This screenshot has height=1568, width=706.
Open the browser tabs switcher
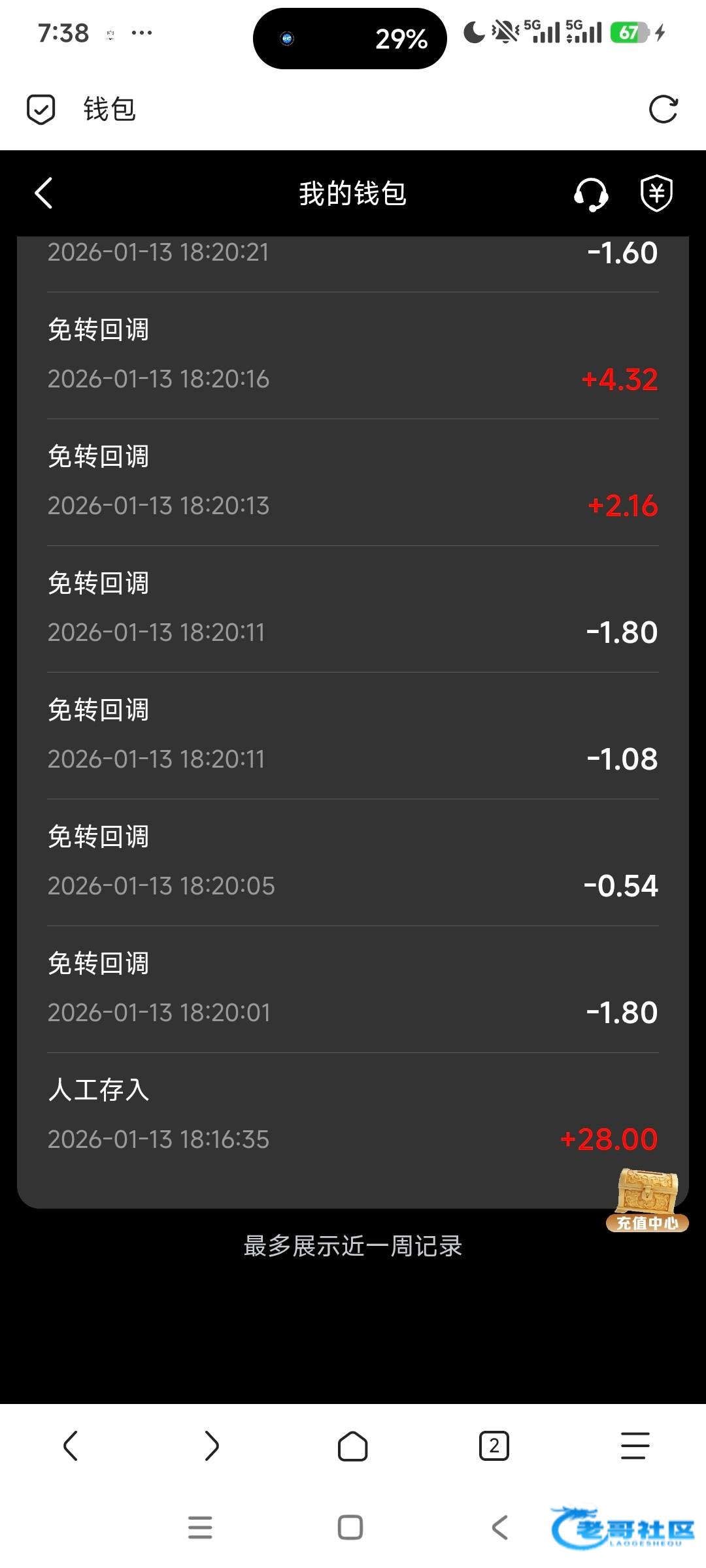494,1445
